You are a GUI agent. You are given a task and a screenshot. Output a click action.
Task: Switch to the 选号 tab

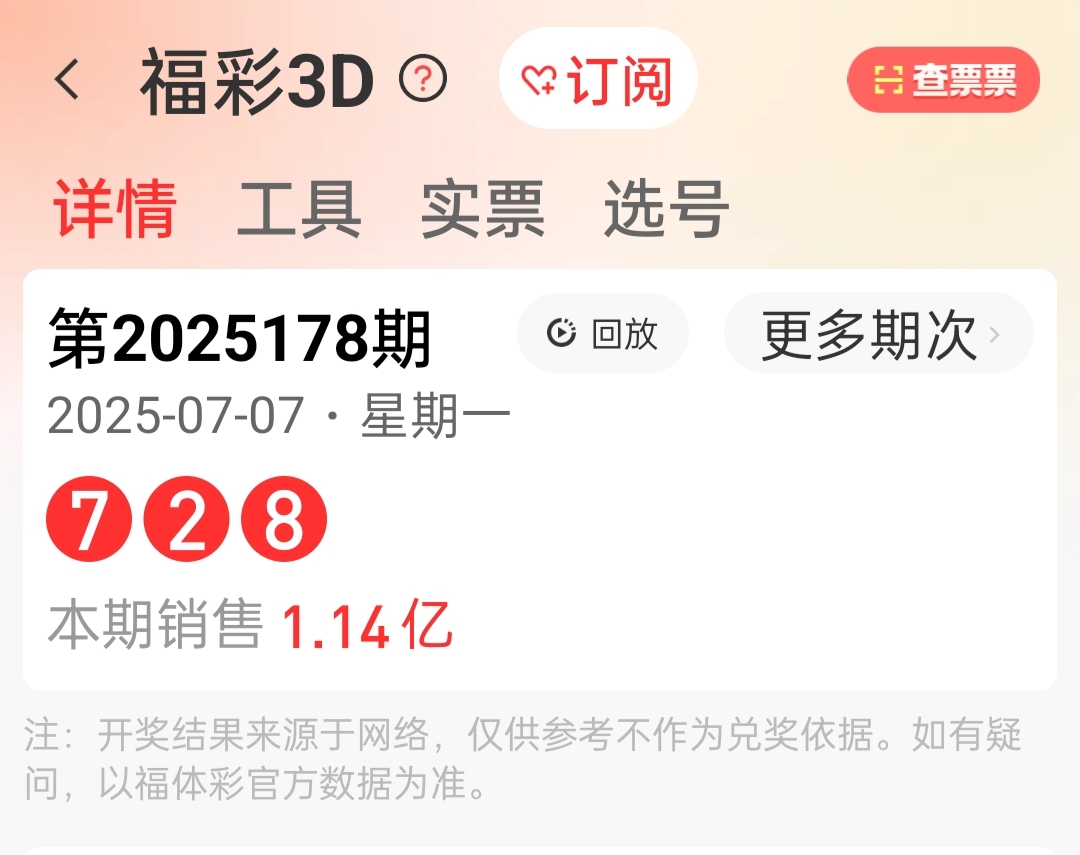[666, 208]
